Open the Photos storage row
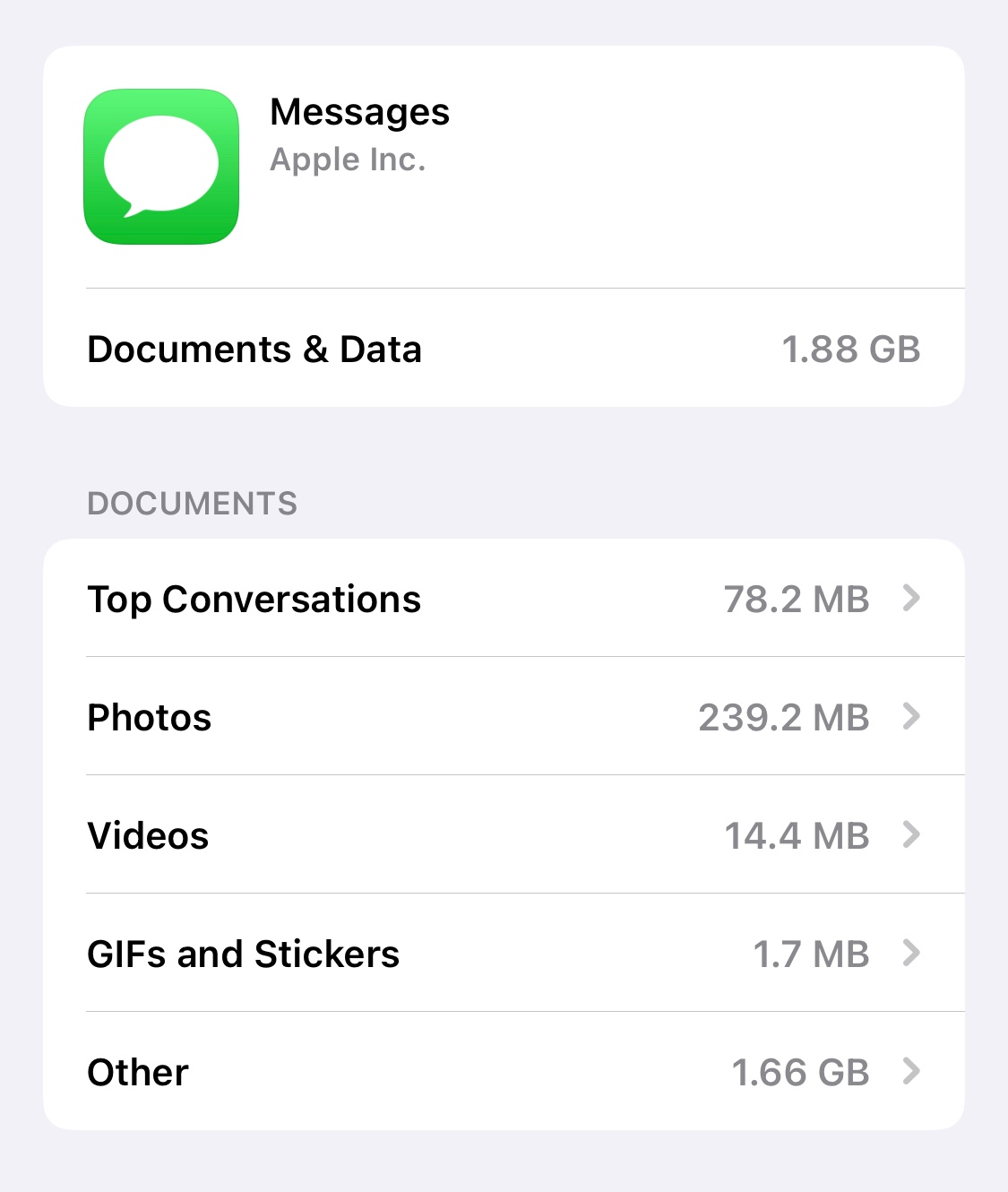Viewport: 1008px width, 1192px height. (504, 717)
